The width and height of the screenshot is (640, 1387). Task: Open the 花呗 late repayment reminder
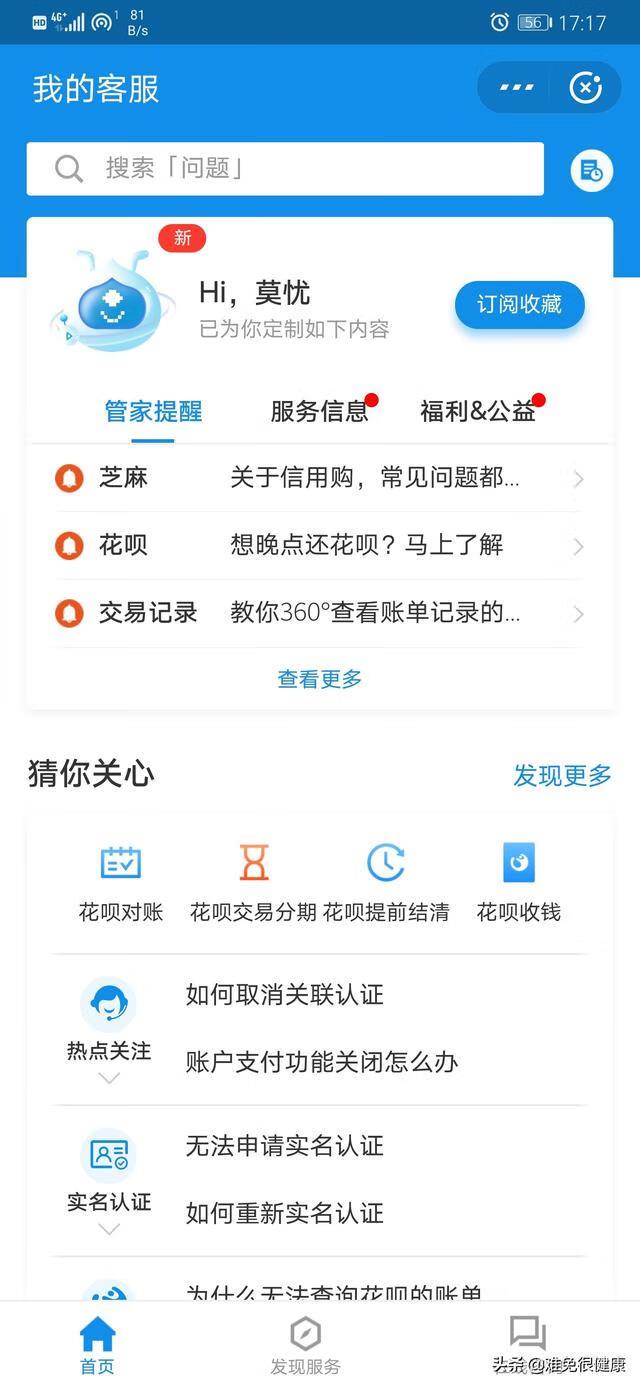point(319,545)
